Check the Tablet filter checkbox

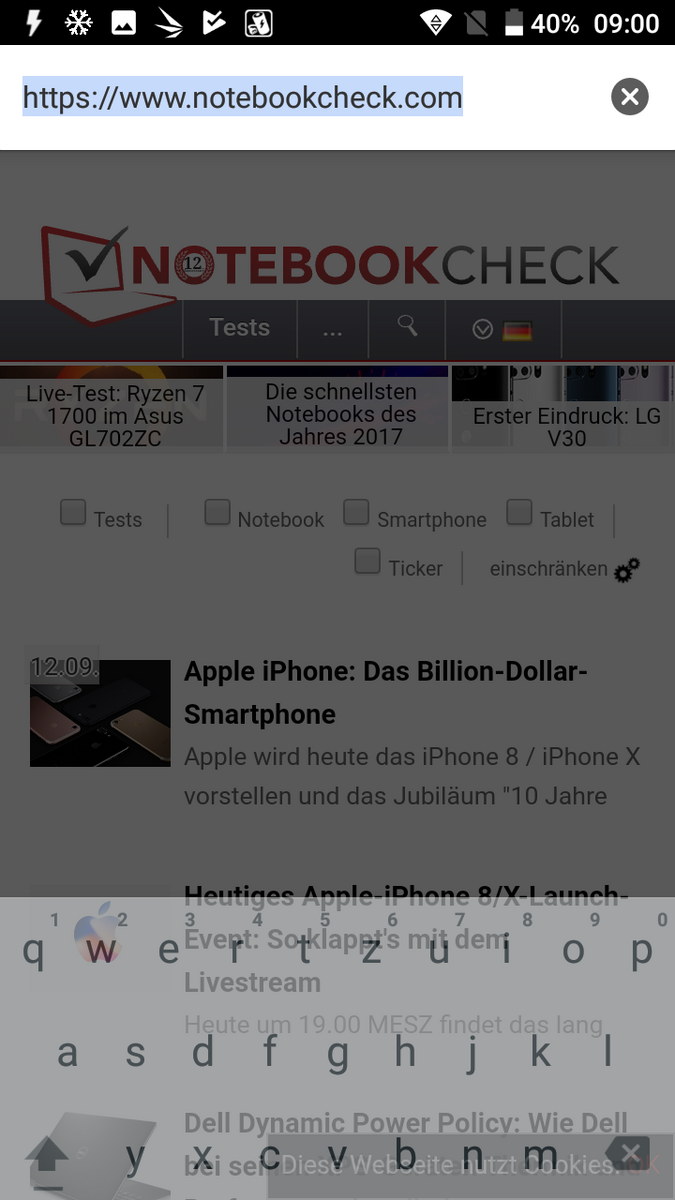point(519,514)
